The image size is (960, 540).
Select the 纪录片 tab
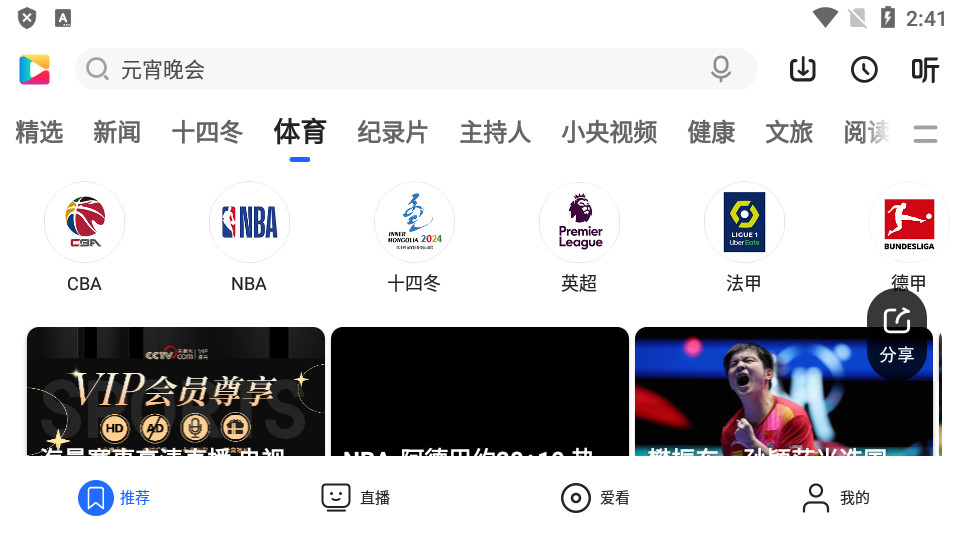click(x=392, y=132)
